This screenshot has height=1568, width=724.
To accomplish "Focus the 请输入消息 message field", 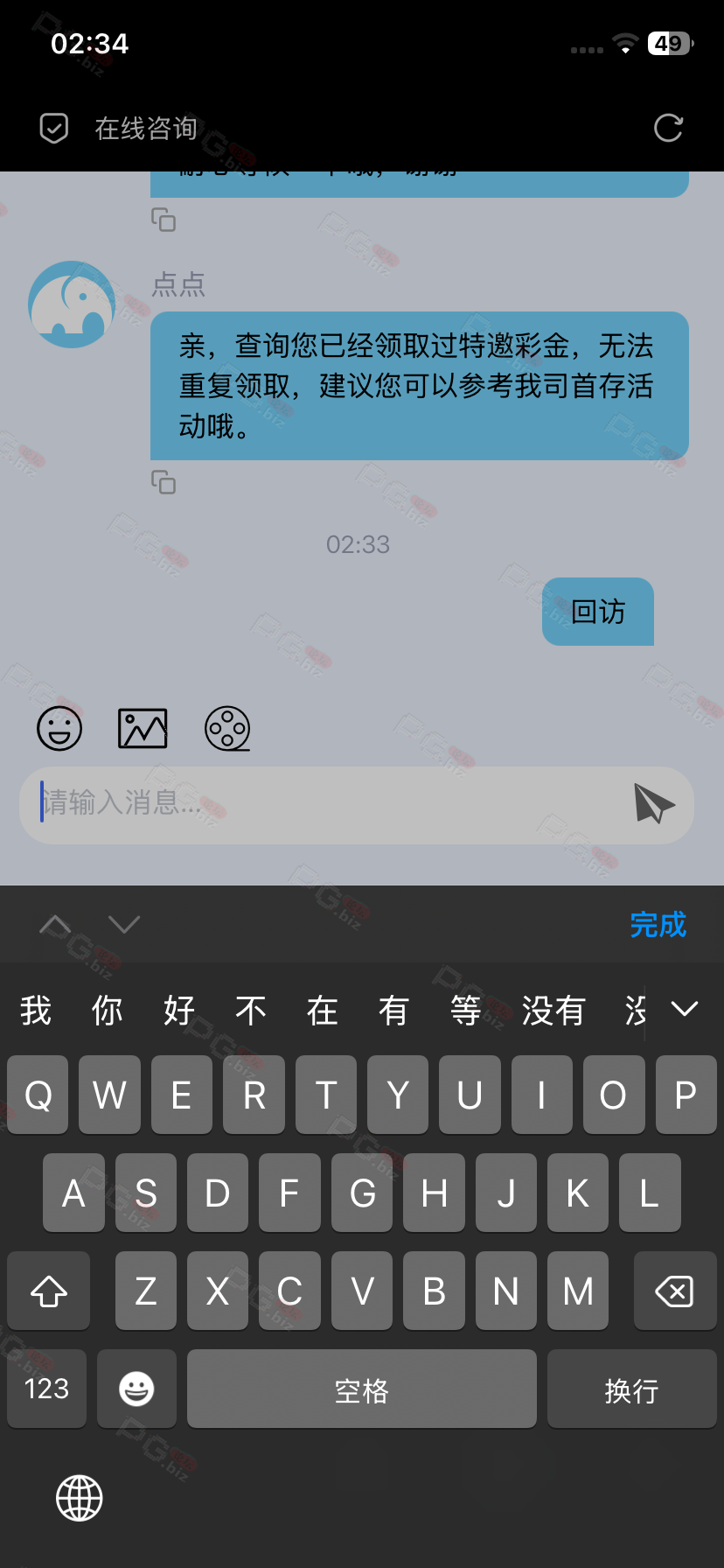I will coord(324,804).
